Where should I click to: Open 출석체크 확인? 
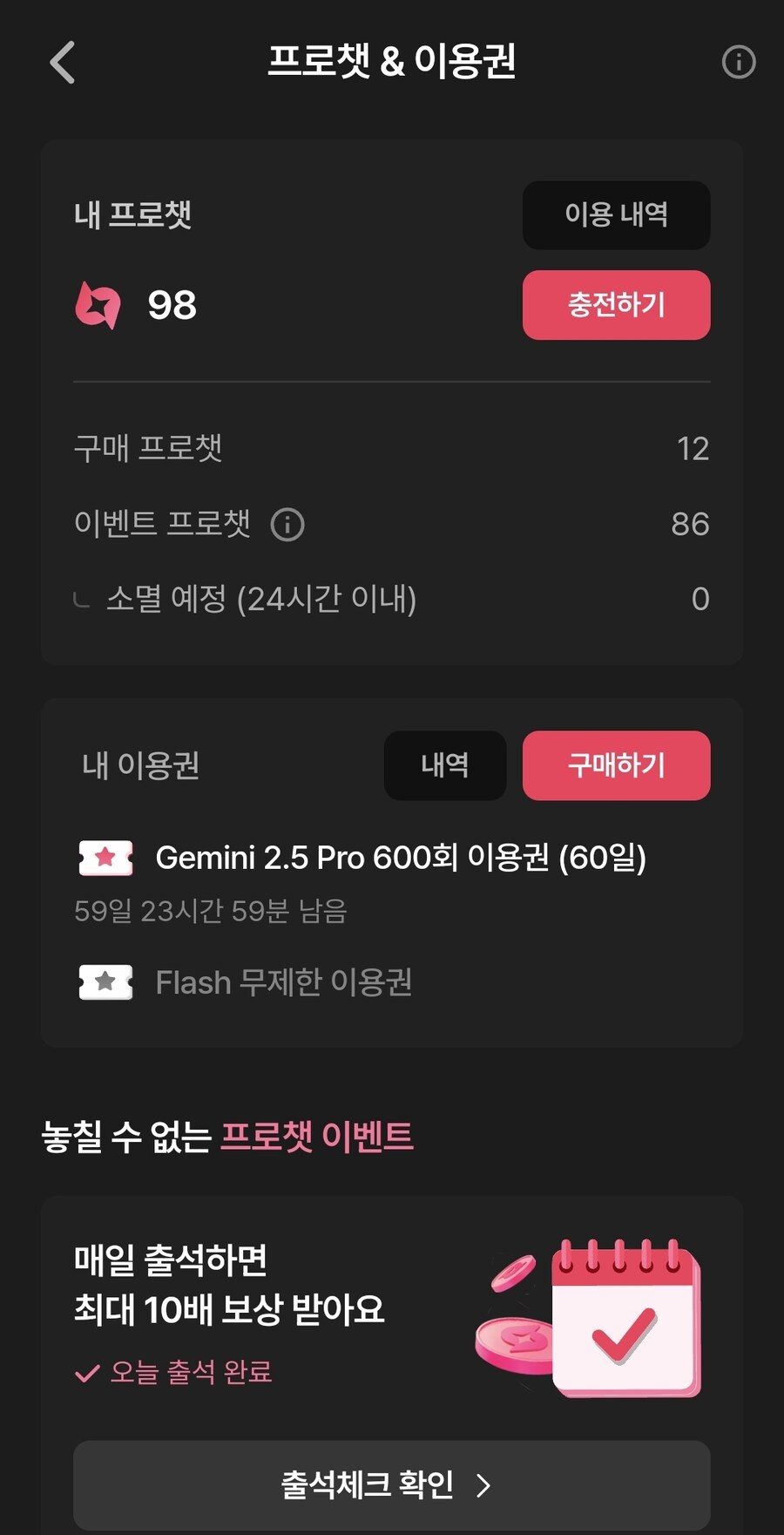(x=391, y=1484)
